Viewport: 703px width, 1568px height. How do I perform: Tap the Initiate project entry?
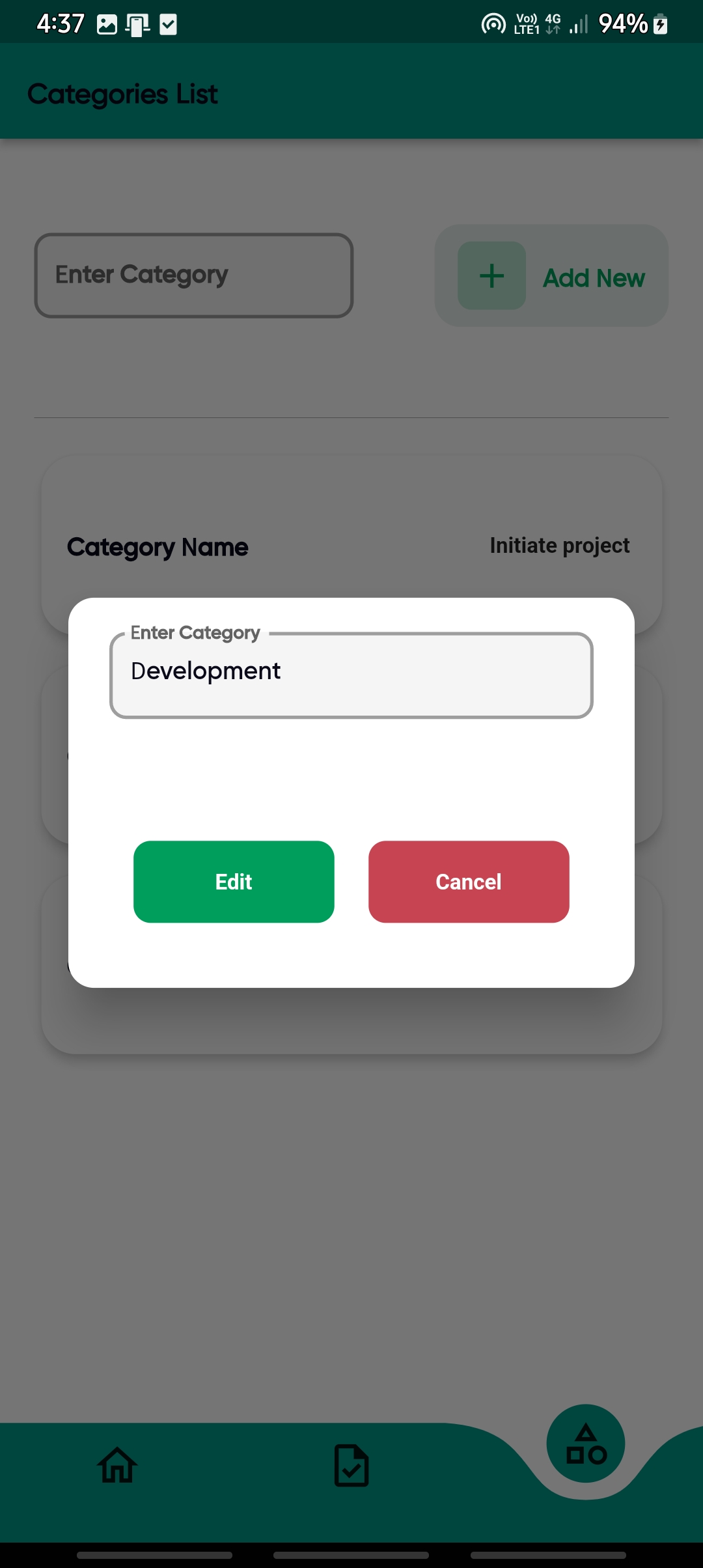[x=558, y=545]
